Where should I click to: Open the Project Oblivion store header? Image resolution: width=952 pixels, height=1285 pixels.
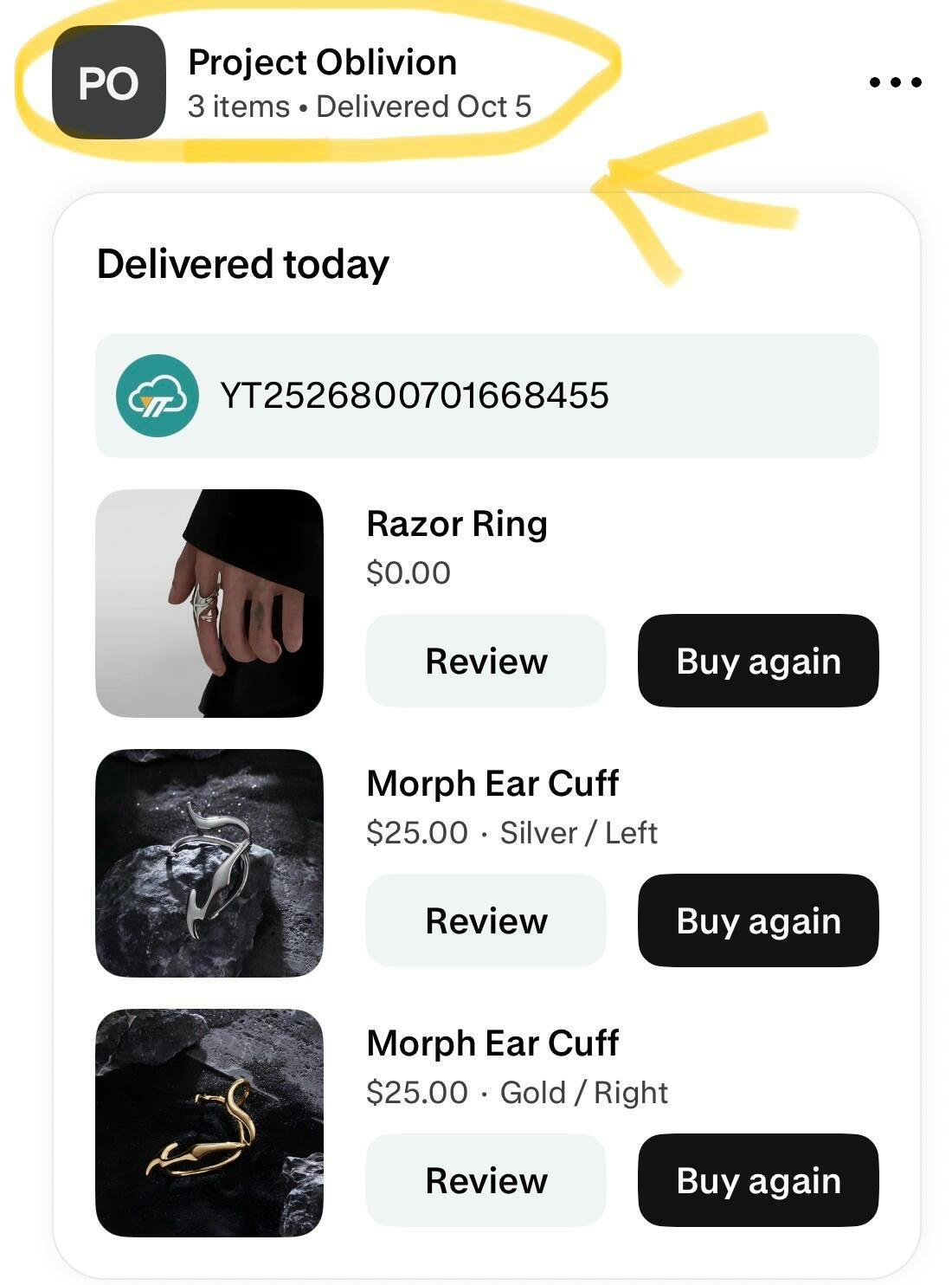click(x=322, y=82)
